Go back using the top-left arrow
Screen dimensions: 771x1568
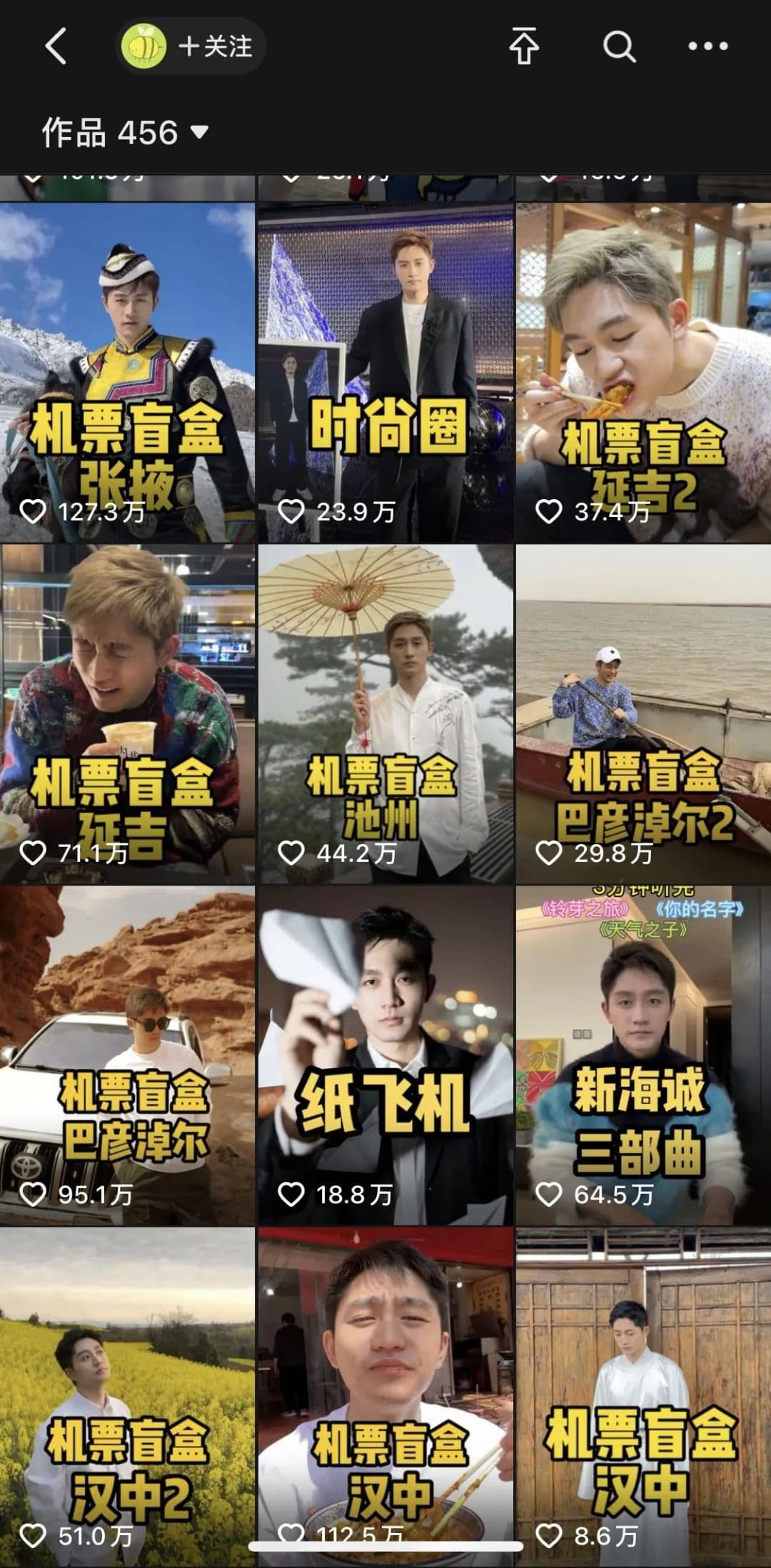pos(56,47)
